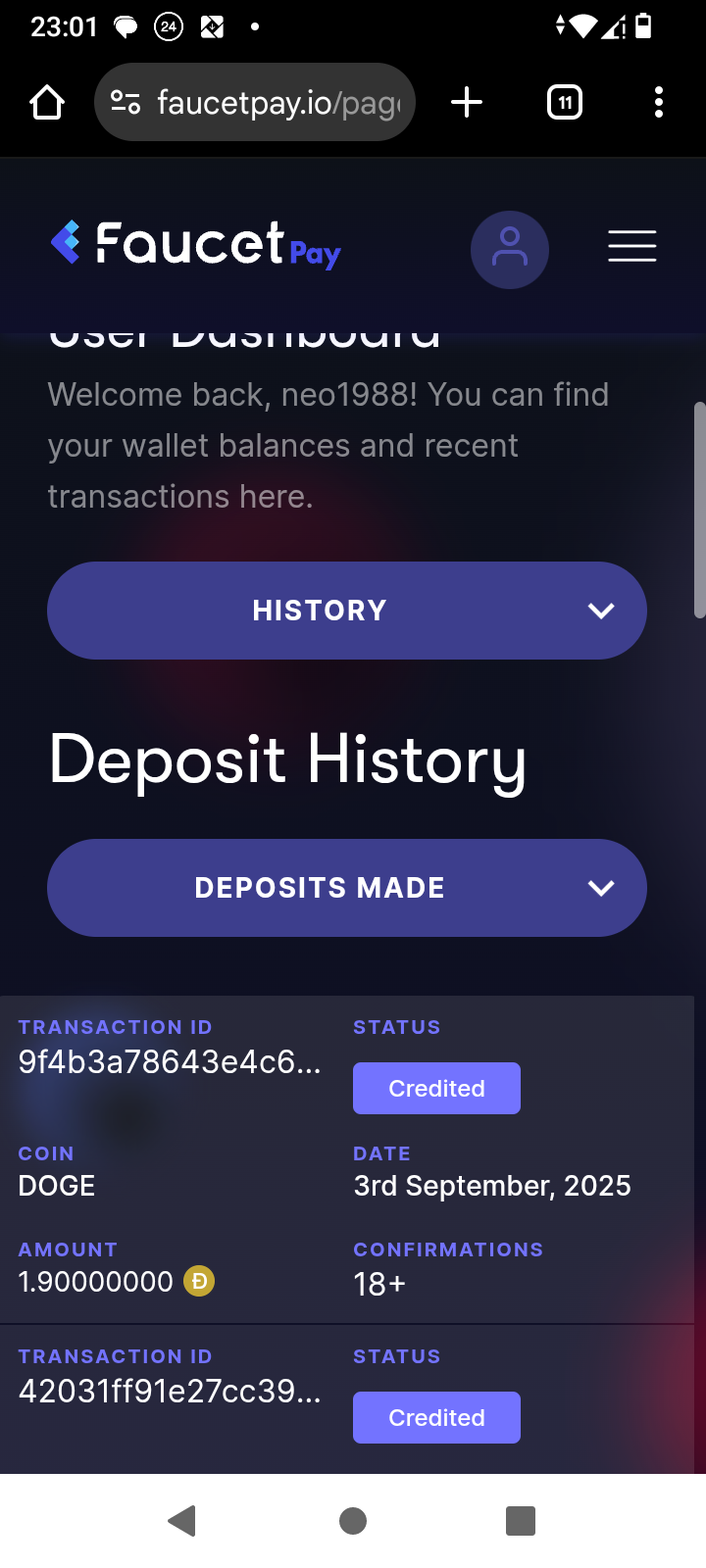706x1568 pixels.
Task: Open a new browser tab
Action: tap(467, 102)
